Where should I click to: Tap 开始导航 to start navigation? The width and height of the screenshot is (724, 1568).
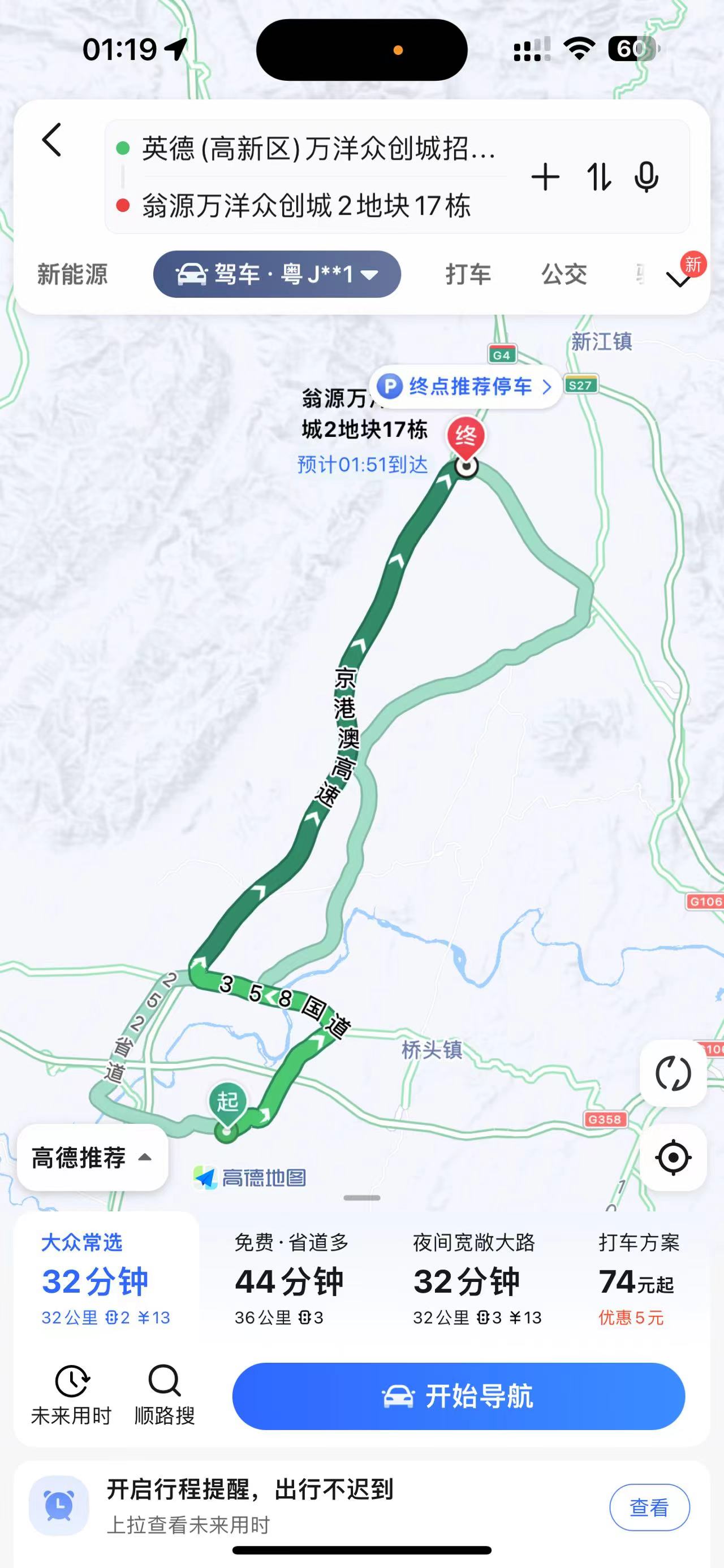[459, 1396]
